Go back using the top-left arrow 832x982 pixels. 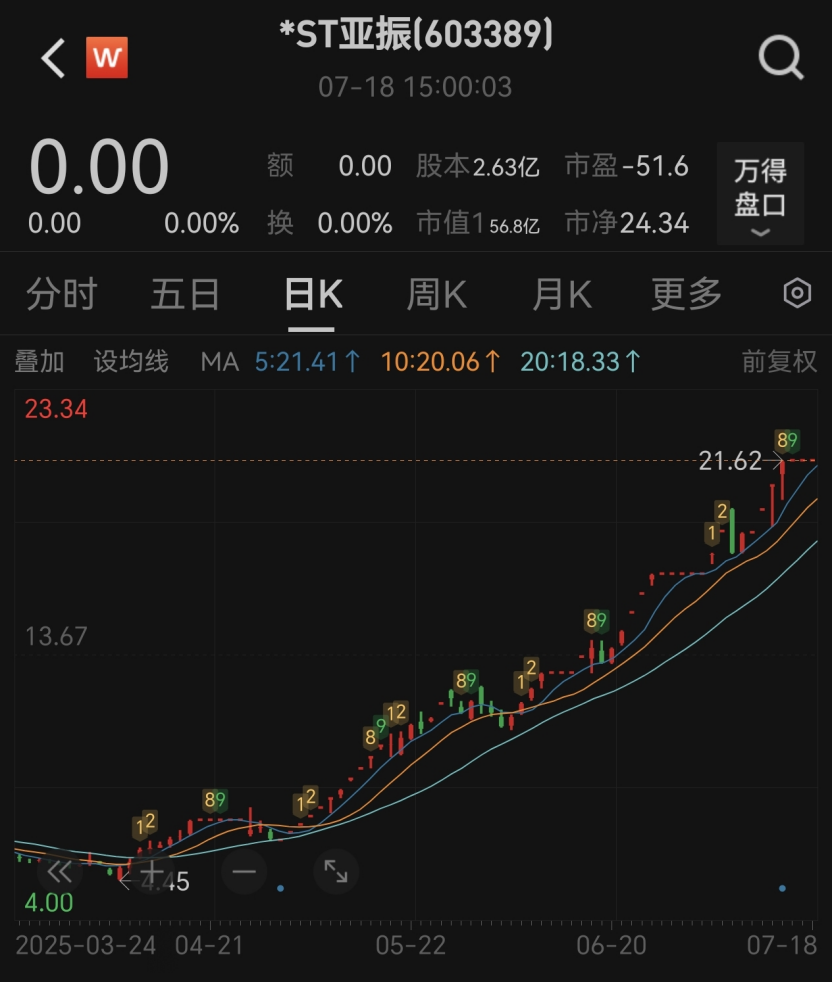tap(53, 58)
